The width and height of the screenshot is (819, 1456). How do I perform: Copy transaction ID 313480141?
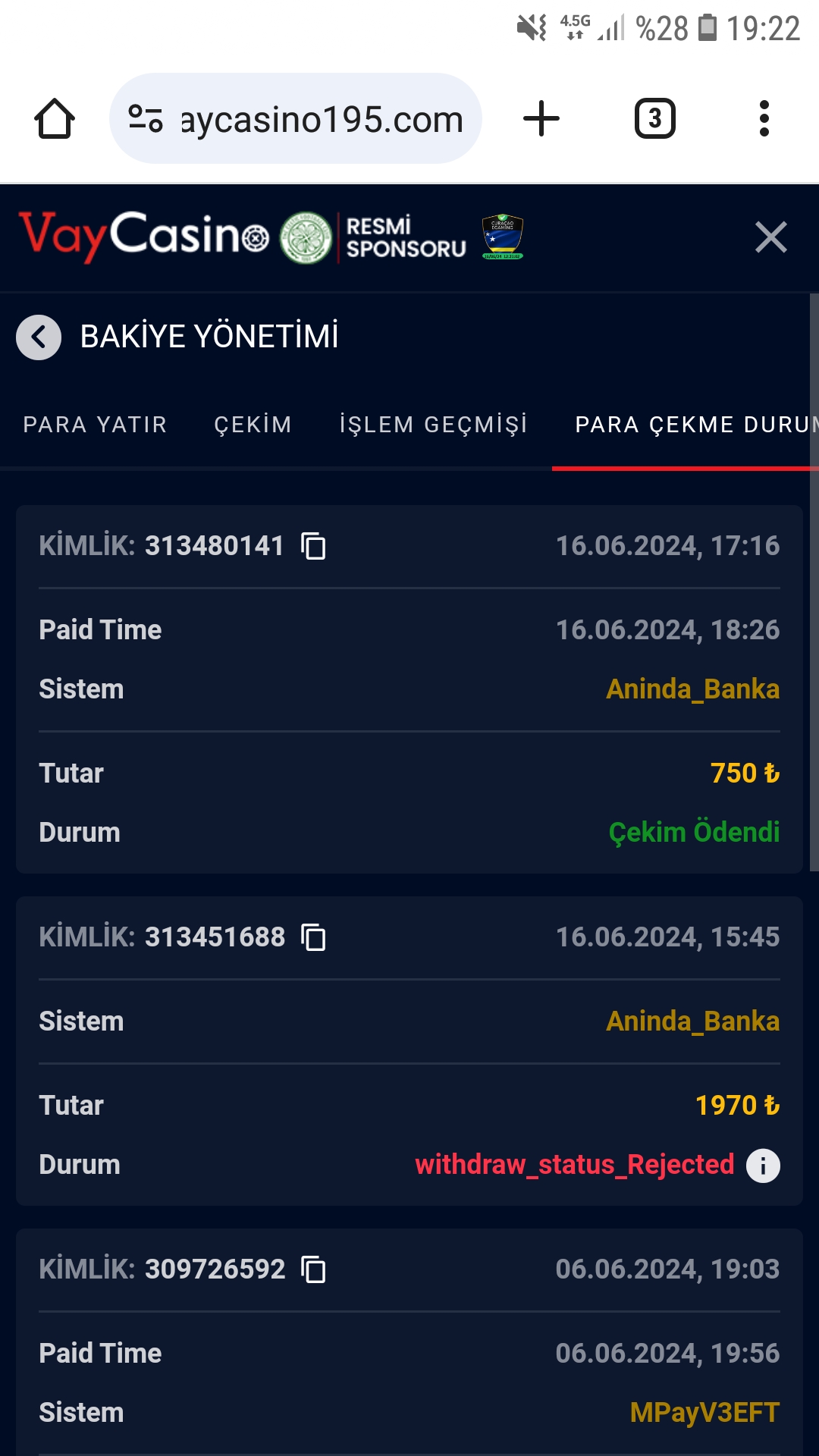313,546
